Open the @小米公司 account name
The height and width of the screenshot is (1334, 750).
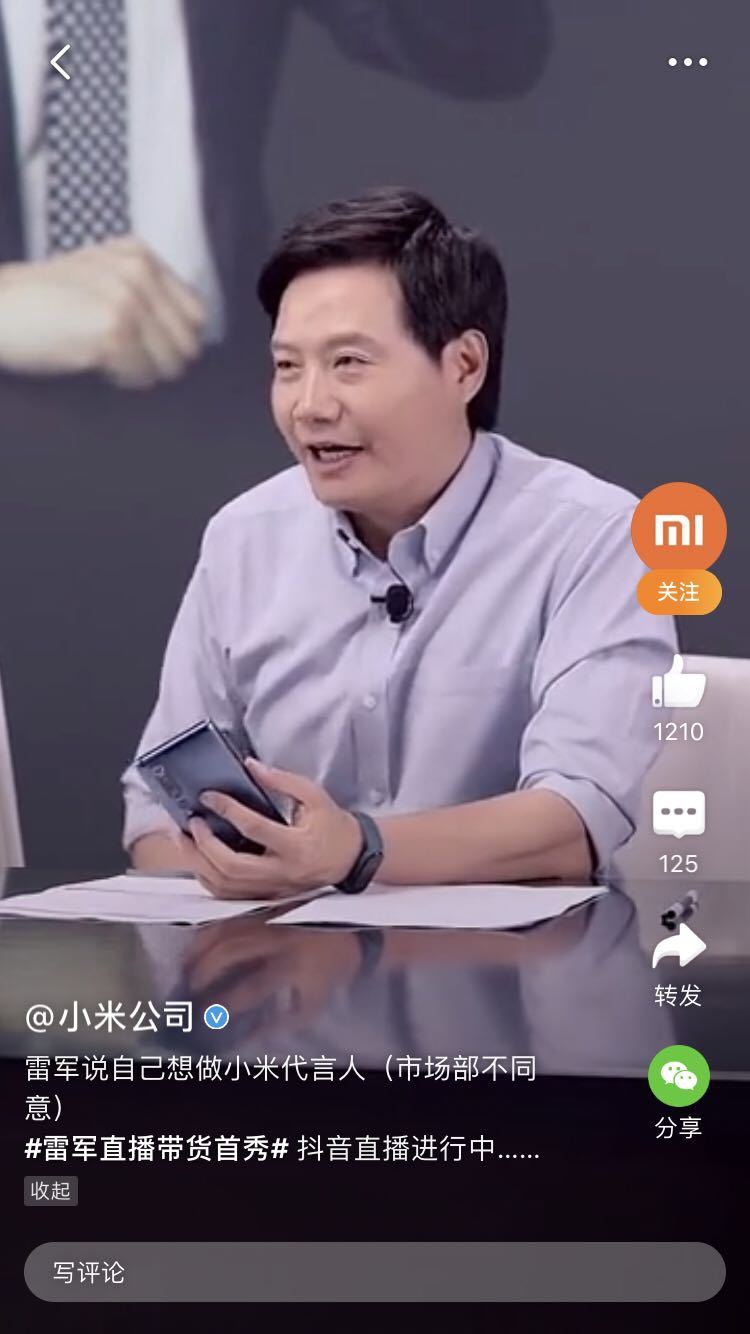(x=110, y=1017)
